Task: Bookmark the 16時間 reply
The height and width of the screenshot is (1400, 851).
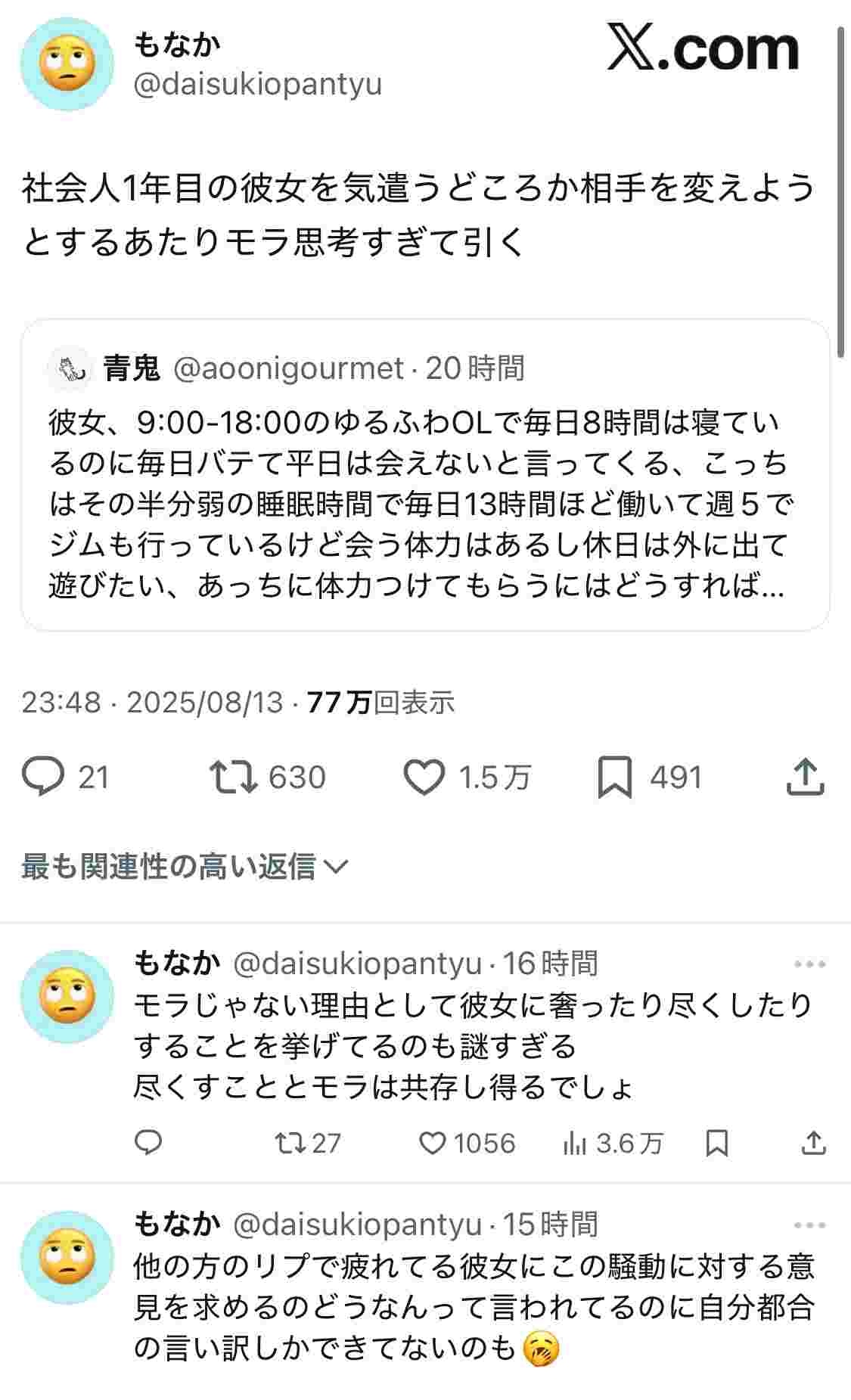Action: coord(716,1143)
